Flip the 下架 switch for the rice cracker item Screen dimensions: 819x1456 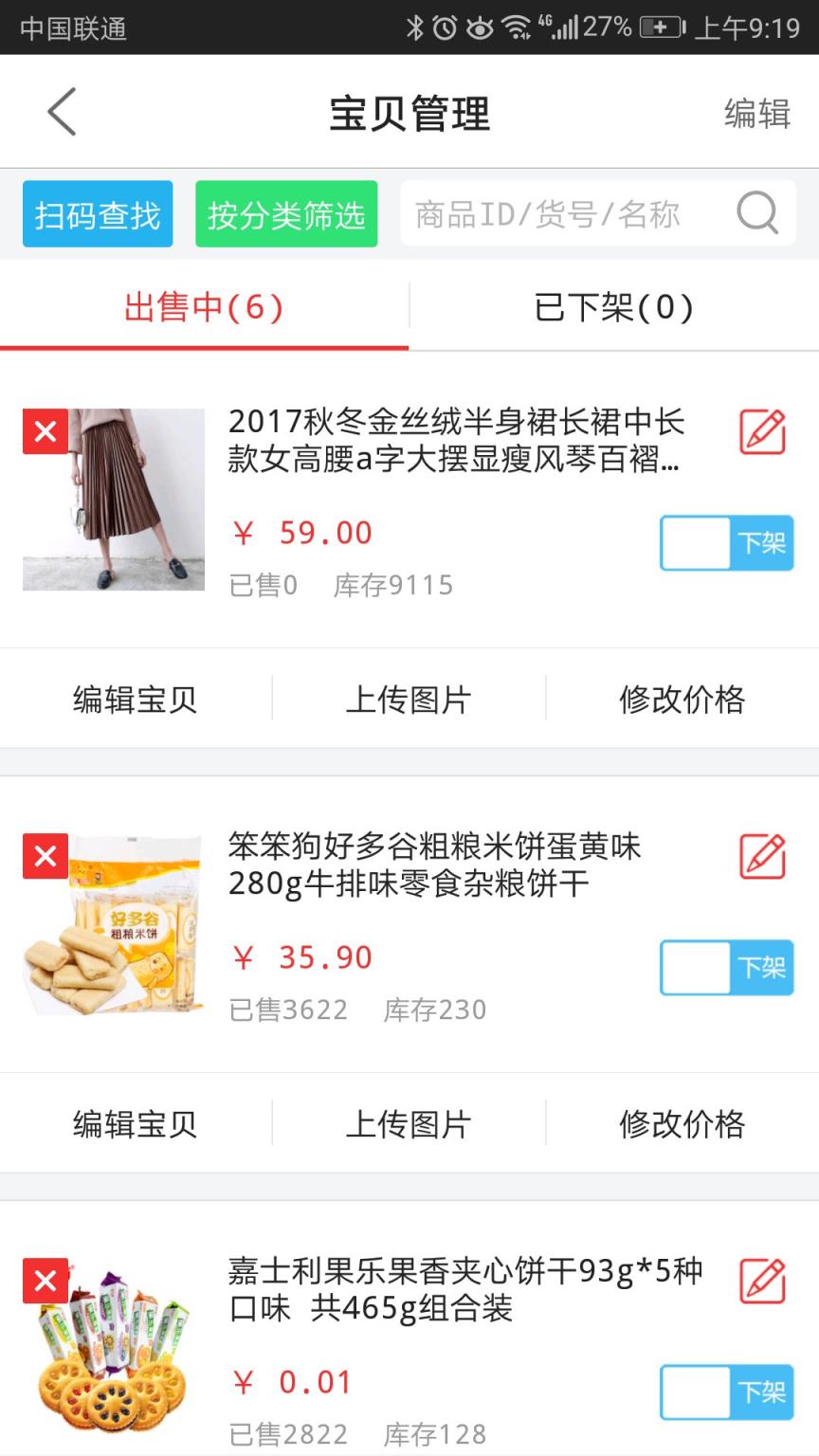click(x=726, y=968)
